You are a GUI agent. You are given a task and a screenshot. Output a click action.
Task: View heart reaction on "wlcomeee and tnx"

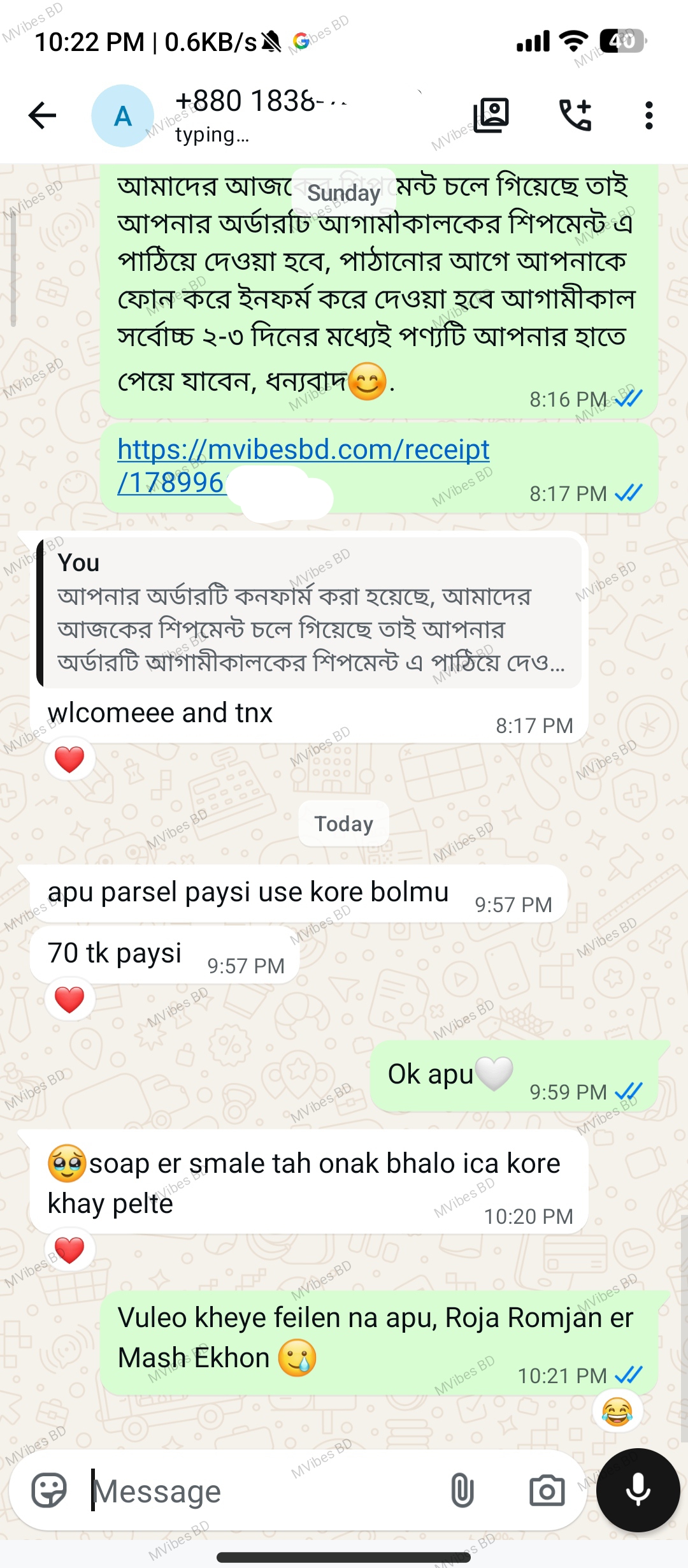click(x=69, y=759)
